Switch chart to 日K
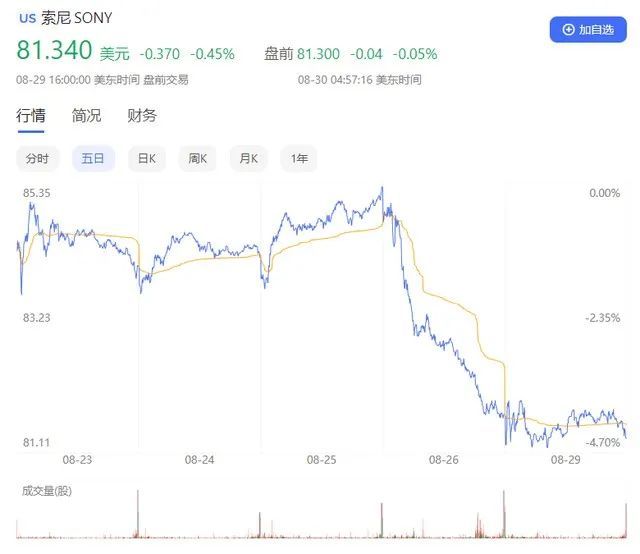Image resolution: width=640 pixels, height=554 pixels. tap(147, 158)
